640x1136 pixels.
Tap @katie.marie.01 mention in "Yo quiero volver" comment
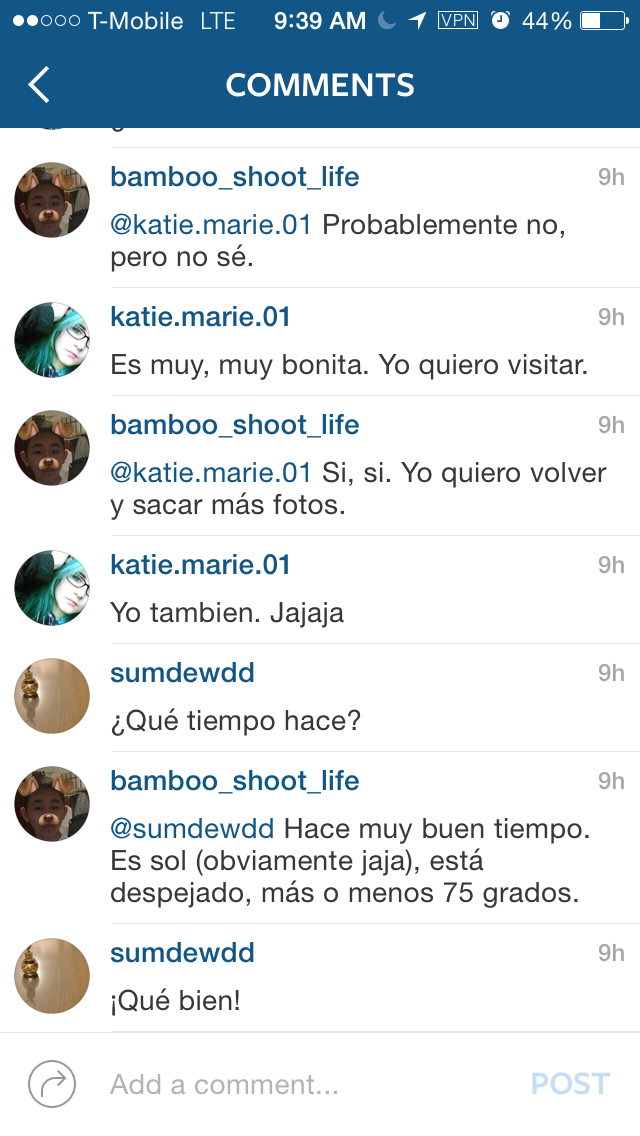[x=211, y=472]
